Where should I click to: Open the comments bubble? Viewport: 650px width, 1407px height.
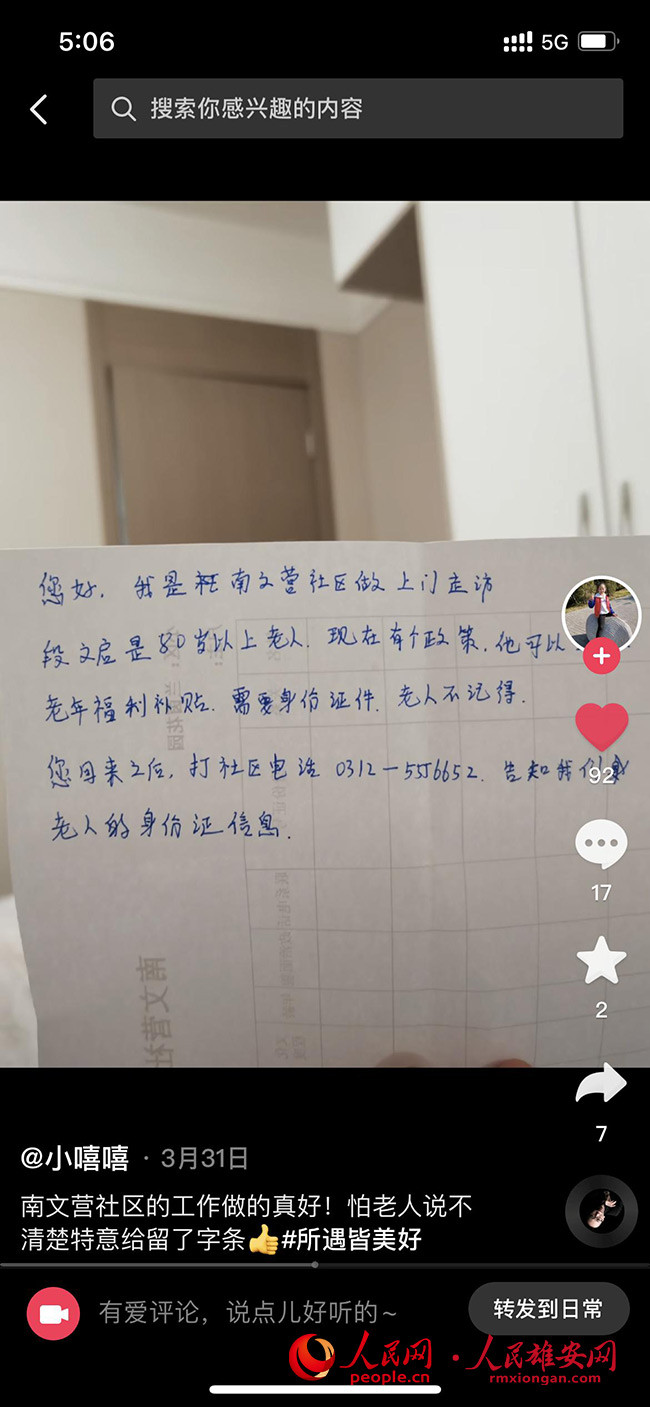[x=601, y=846]
